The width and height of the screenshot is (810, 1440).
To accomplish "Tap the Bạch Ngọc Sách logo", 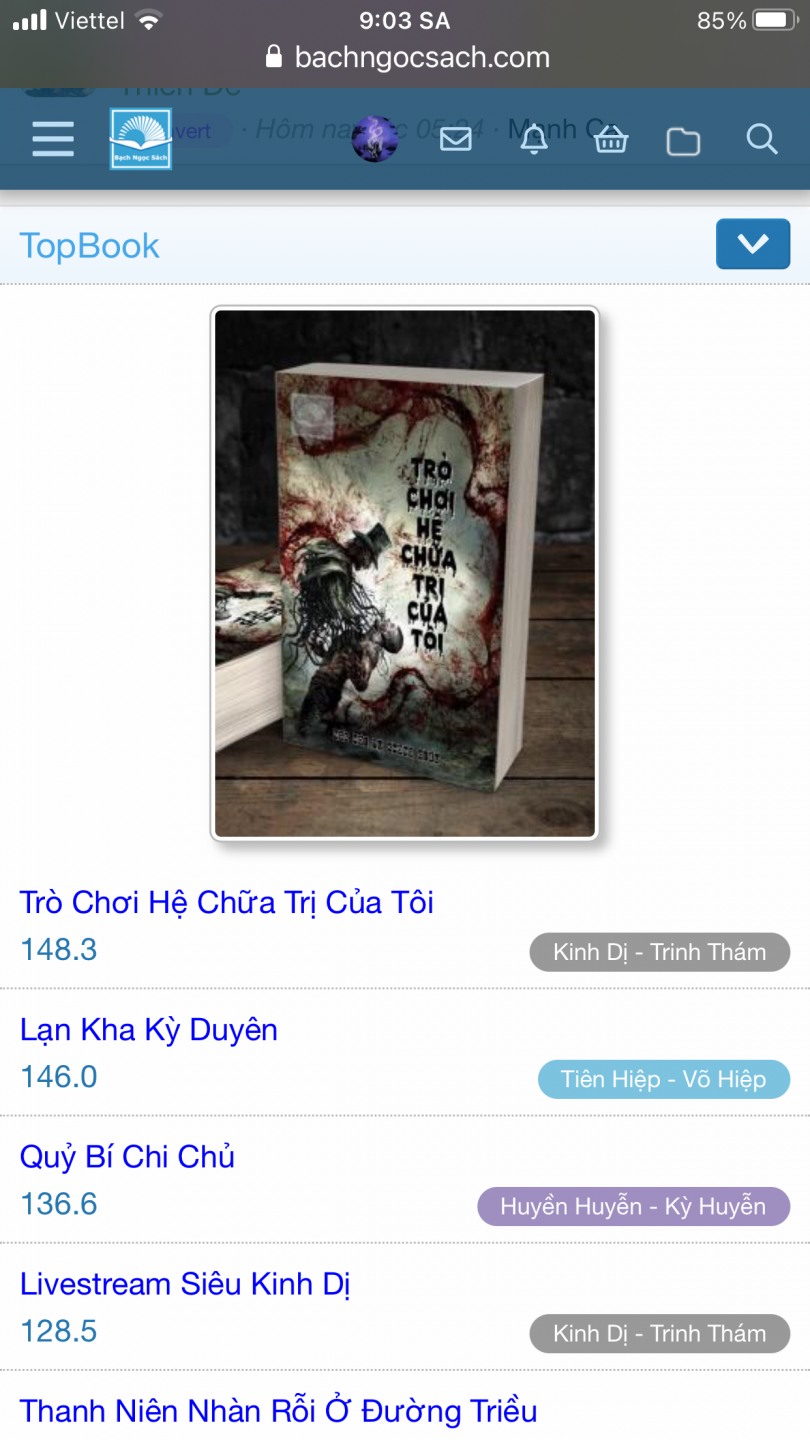I will [x=140, y=139].
